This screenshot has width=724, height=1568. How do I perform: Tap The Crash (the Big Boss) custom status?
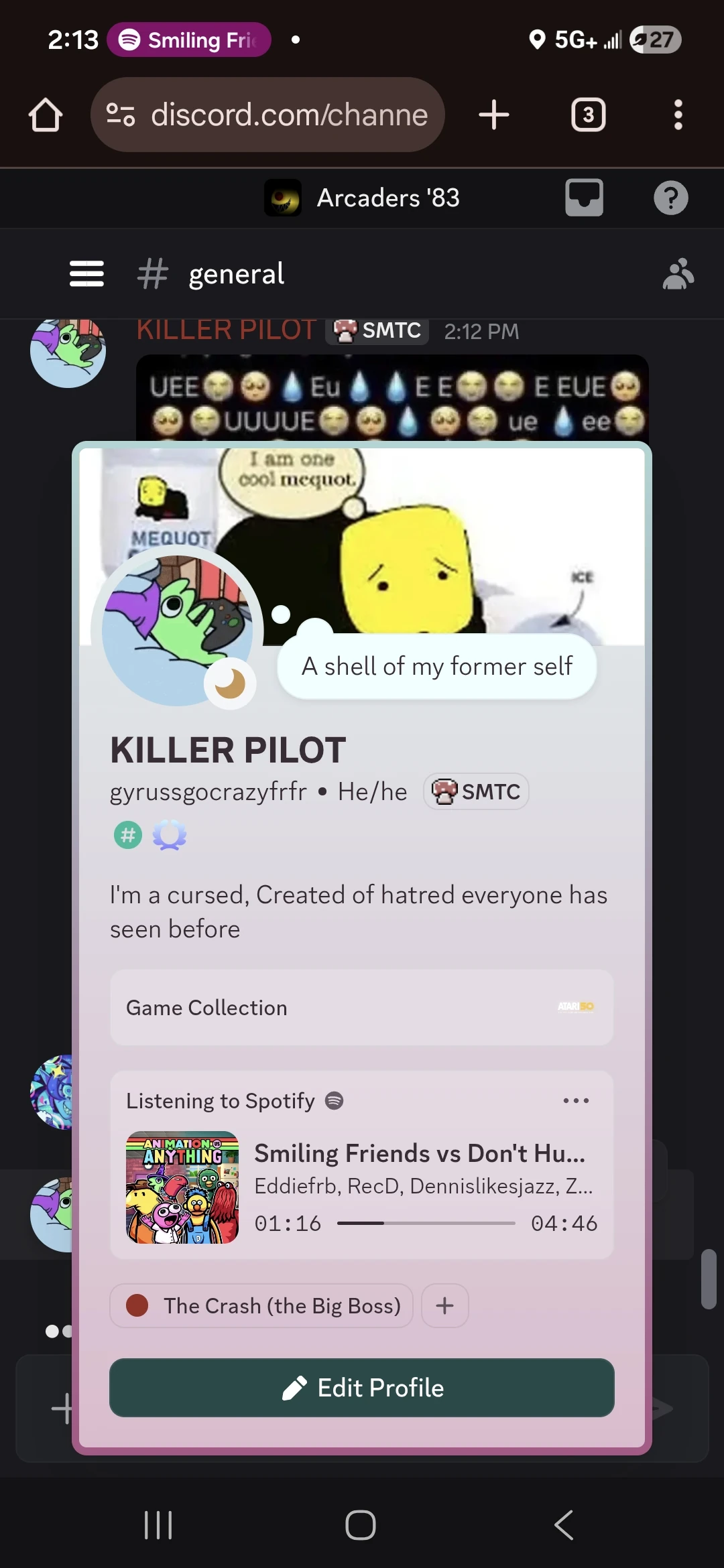coord(261,1305)
